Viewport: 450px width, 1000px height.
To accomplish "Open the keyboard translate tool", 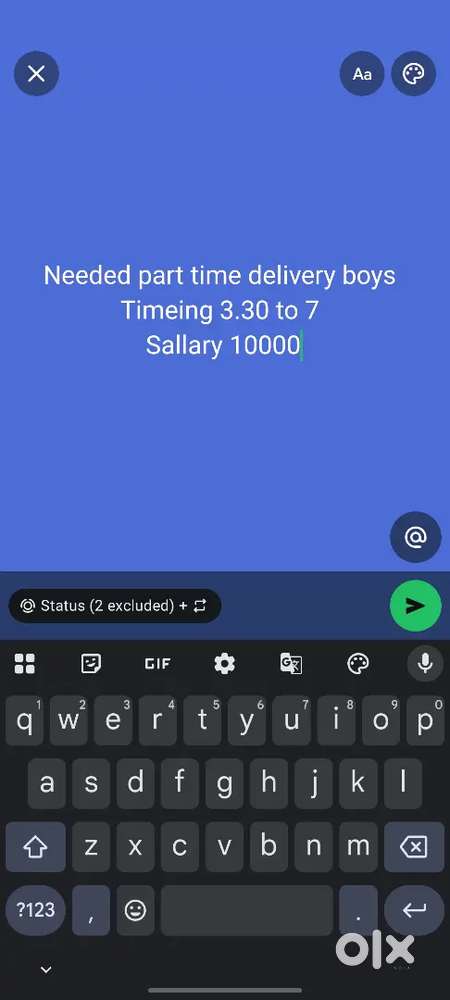I will click(x=291, y=664).
